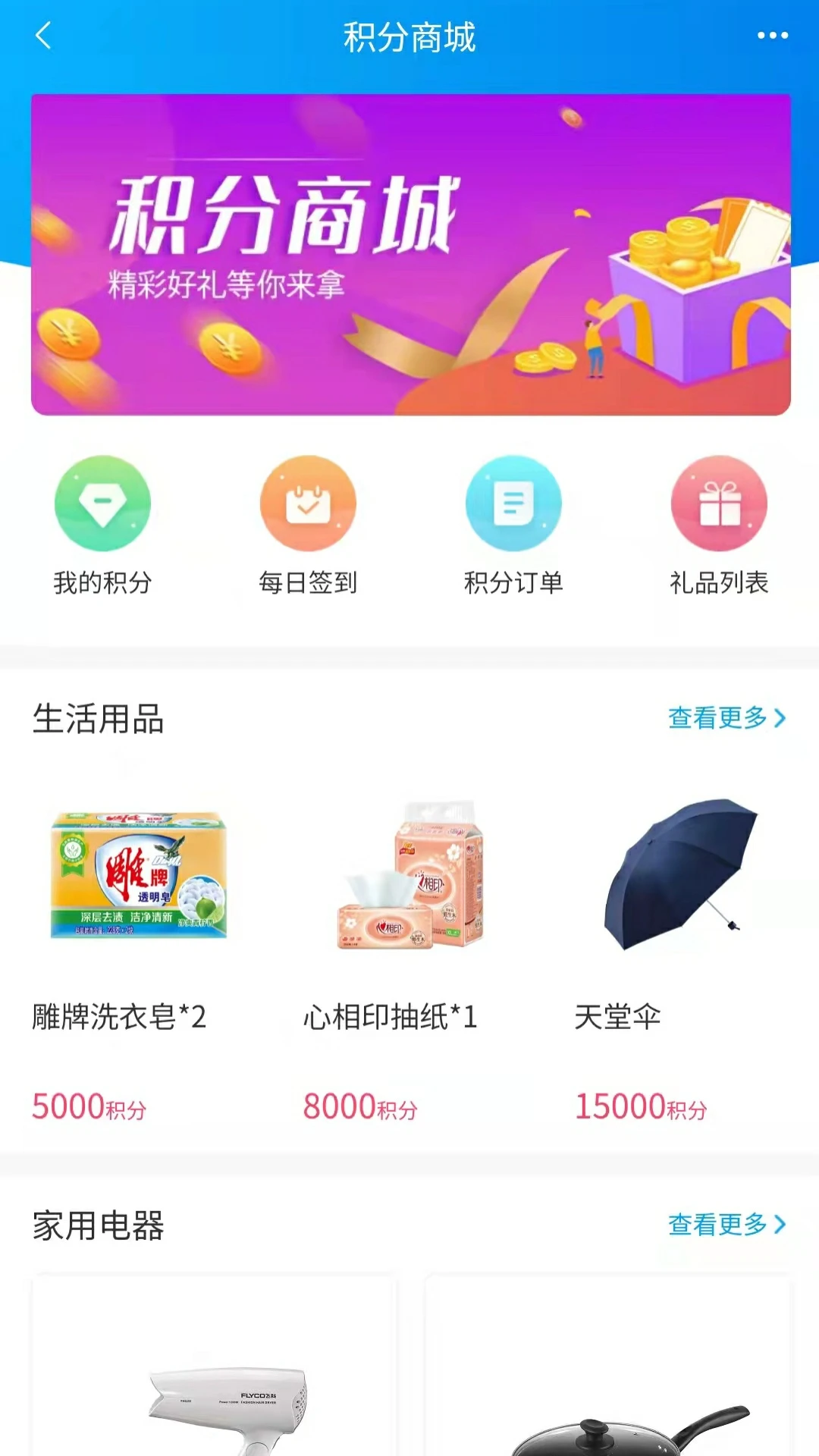
Task: Open the more options ellipsis menu
Action: [771, 34]
